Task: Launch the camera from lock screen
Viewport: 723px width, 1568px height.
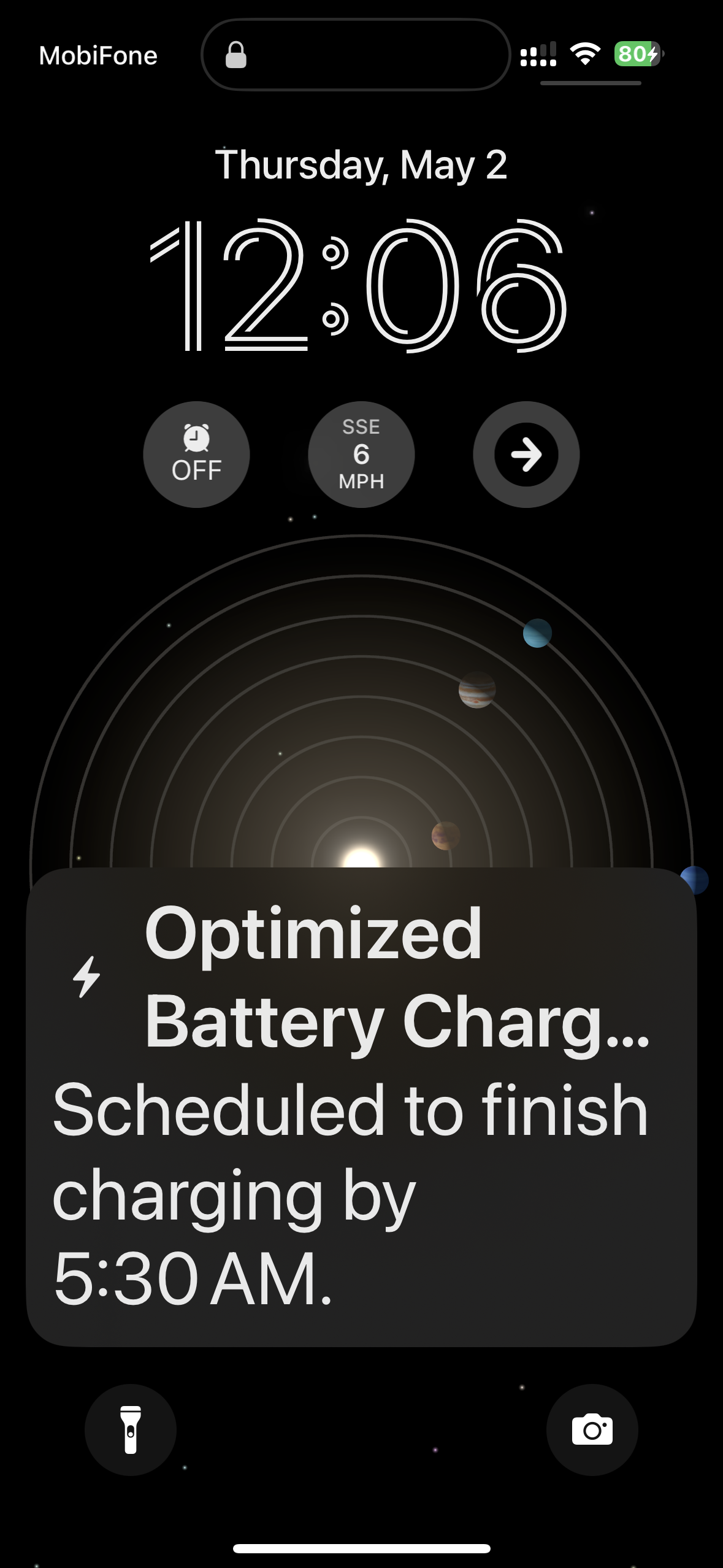Action: point(592,1430)
